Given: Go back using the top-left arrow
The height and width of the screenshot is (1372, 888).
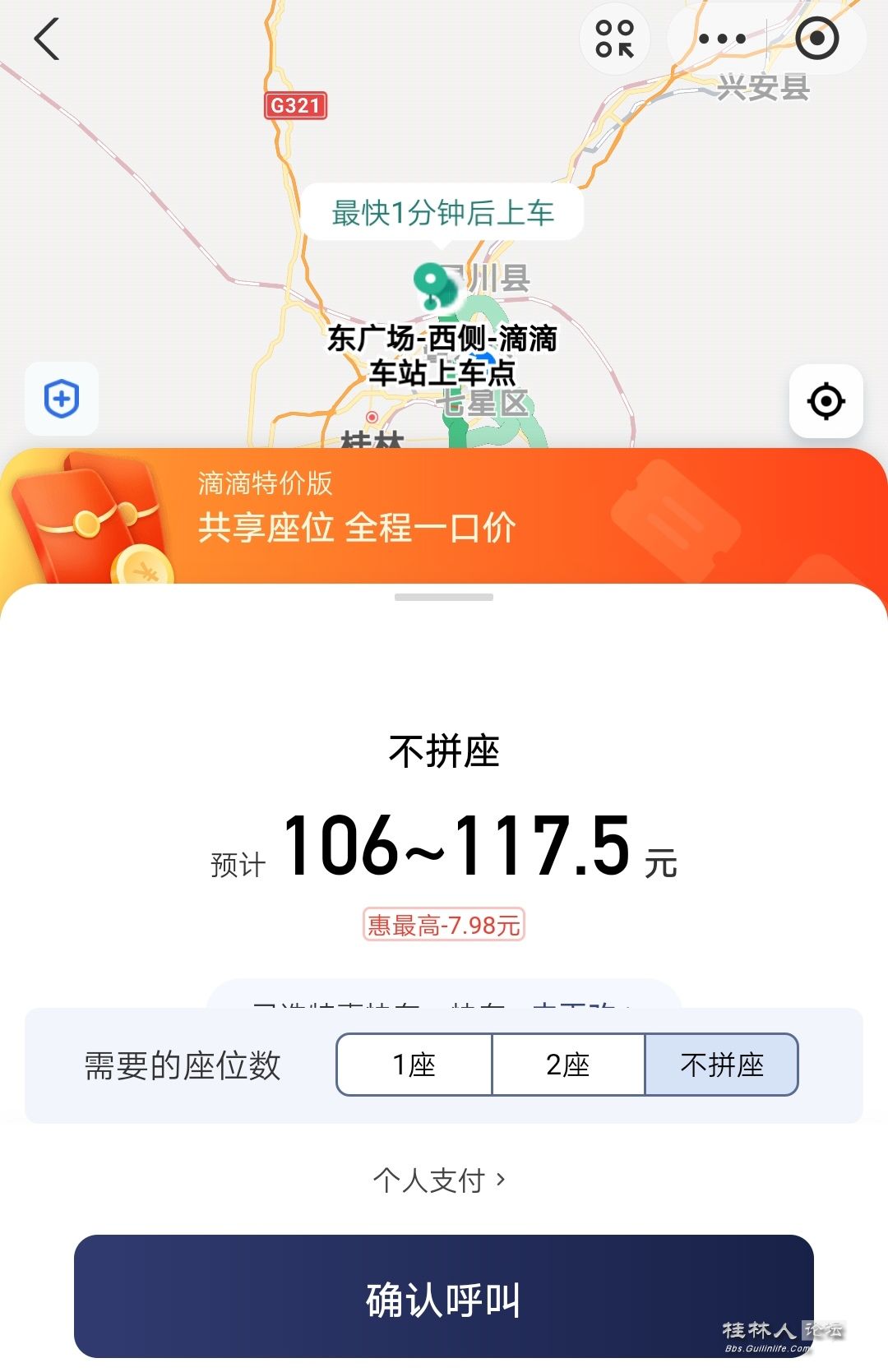Looking at the screenshot, I should [47, 39].
